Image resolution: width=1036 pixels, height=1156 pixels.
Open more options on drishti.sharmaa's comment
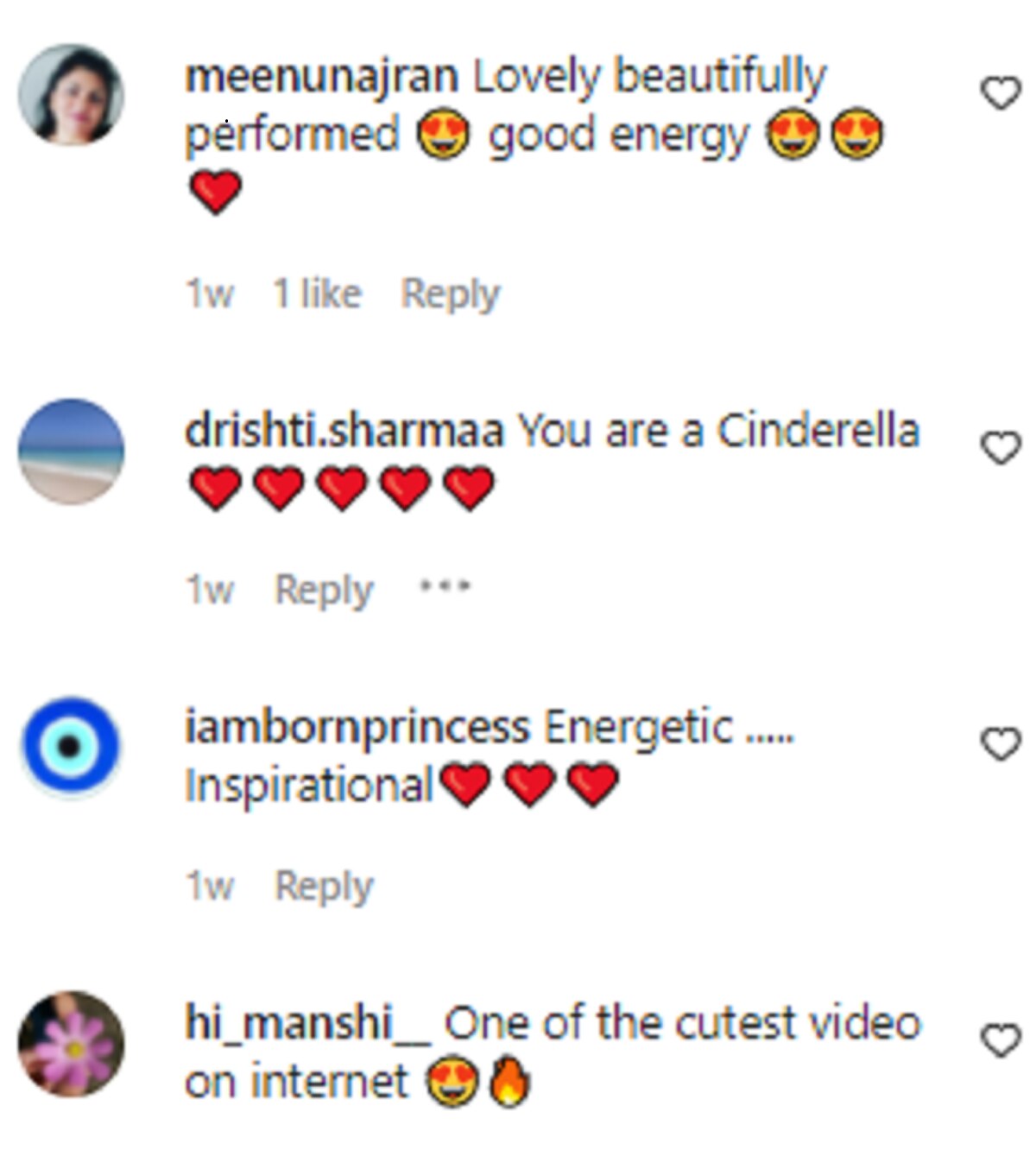(445, 587)
